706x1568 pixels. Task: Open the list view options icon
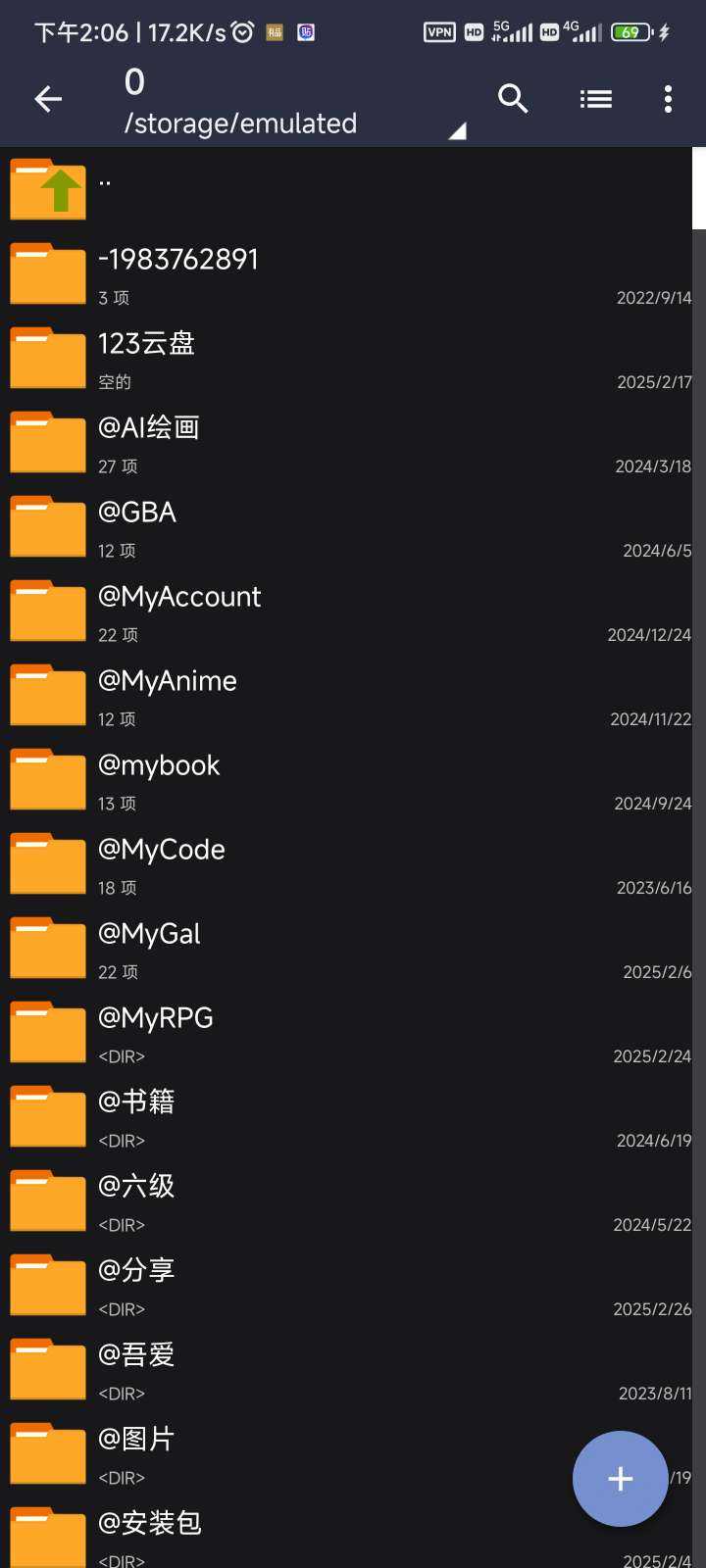coord(595,99)
